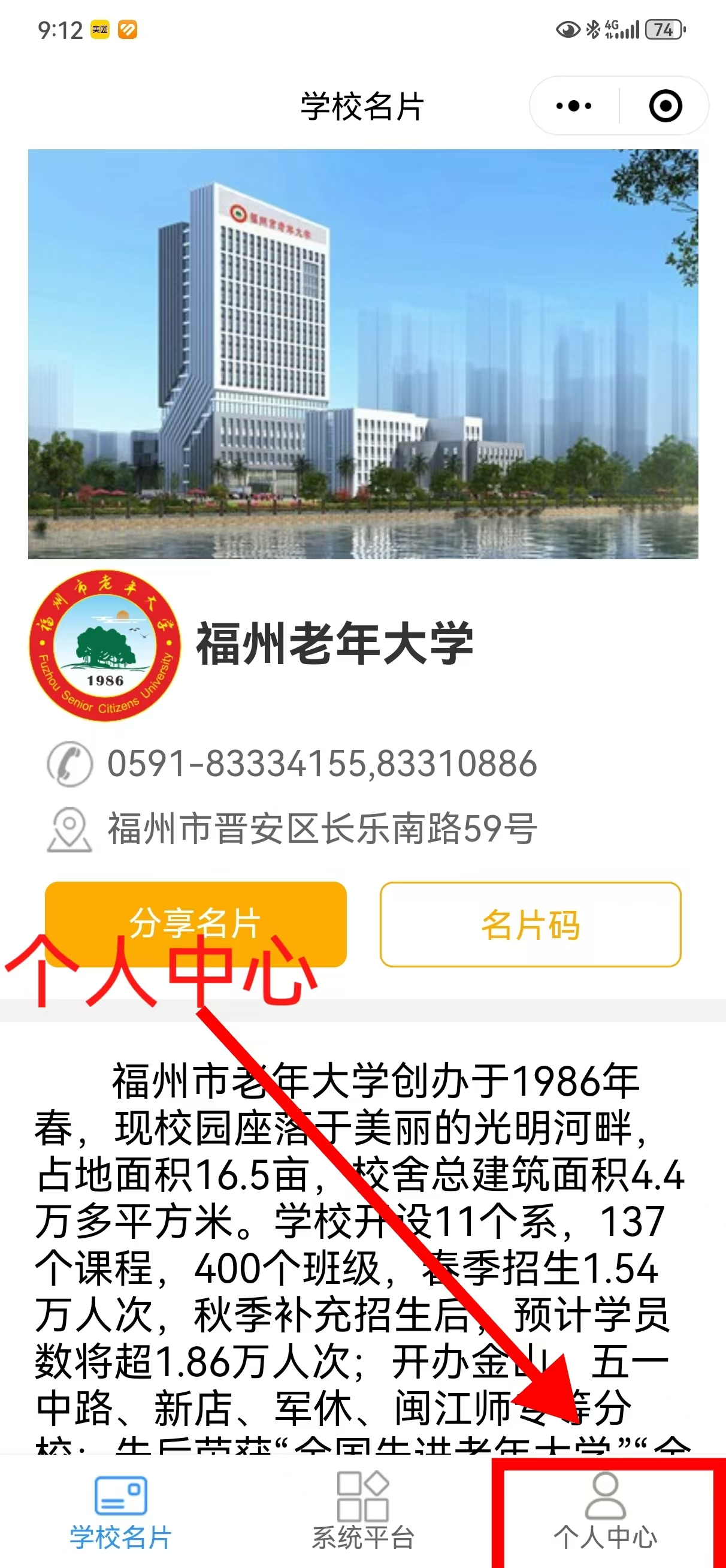
Task: Select the 学校名片 tab
Action: 120,1512
